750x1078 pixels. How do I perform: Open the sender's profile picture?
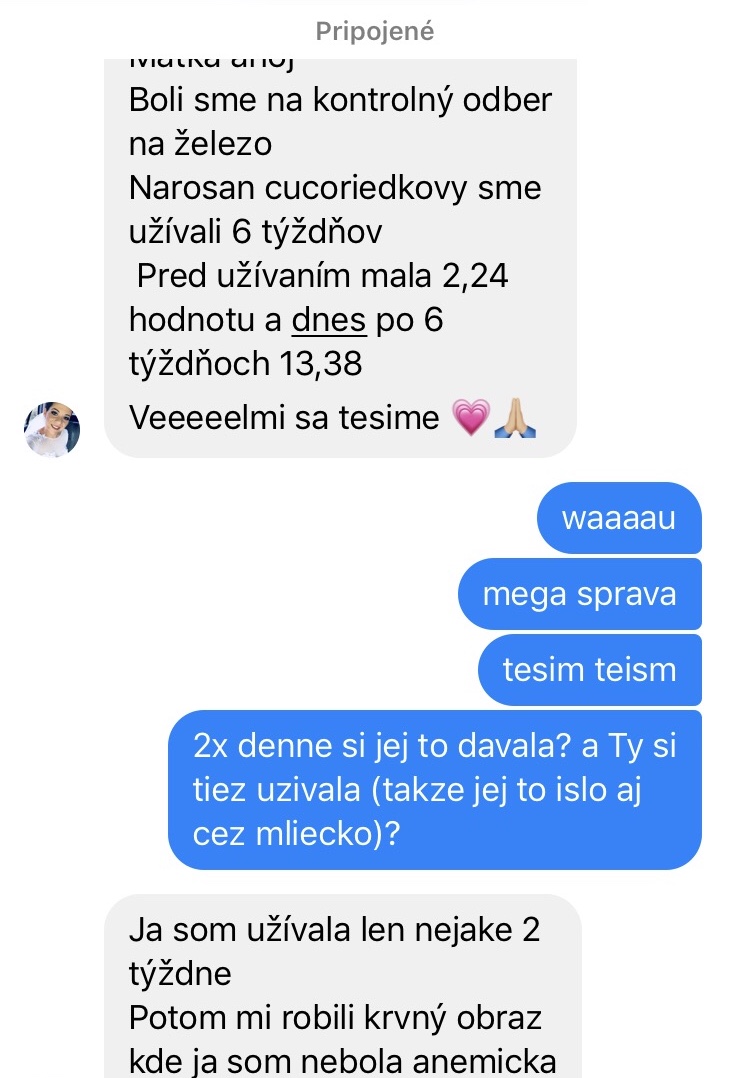pyautogui.click(x=51, y=429)
